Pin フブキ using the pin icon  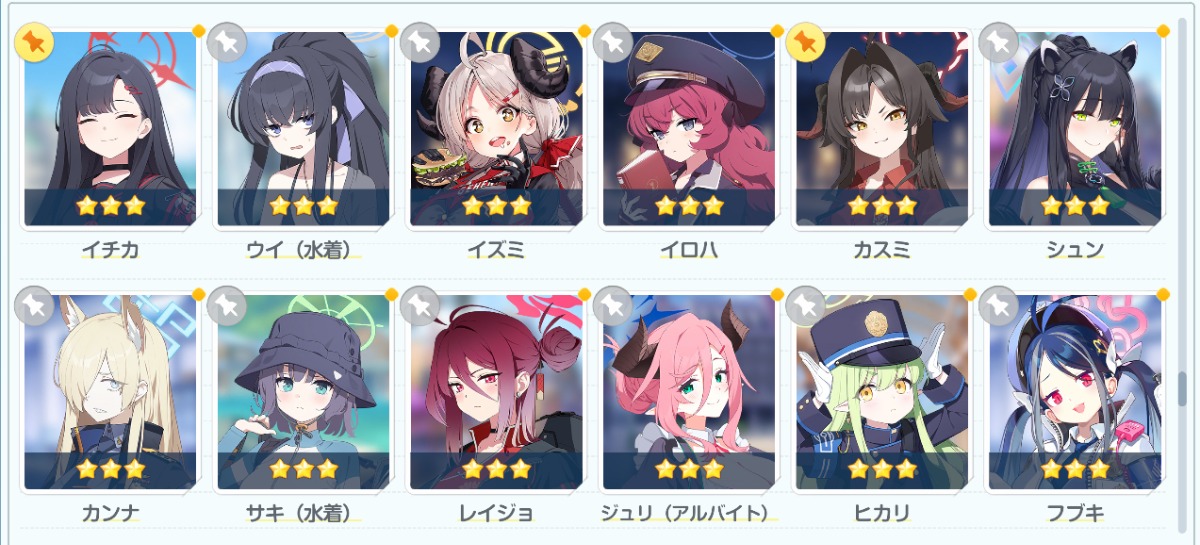tap(999, 306)
